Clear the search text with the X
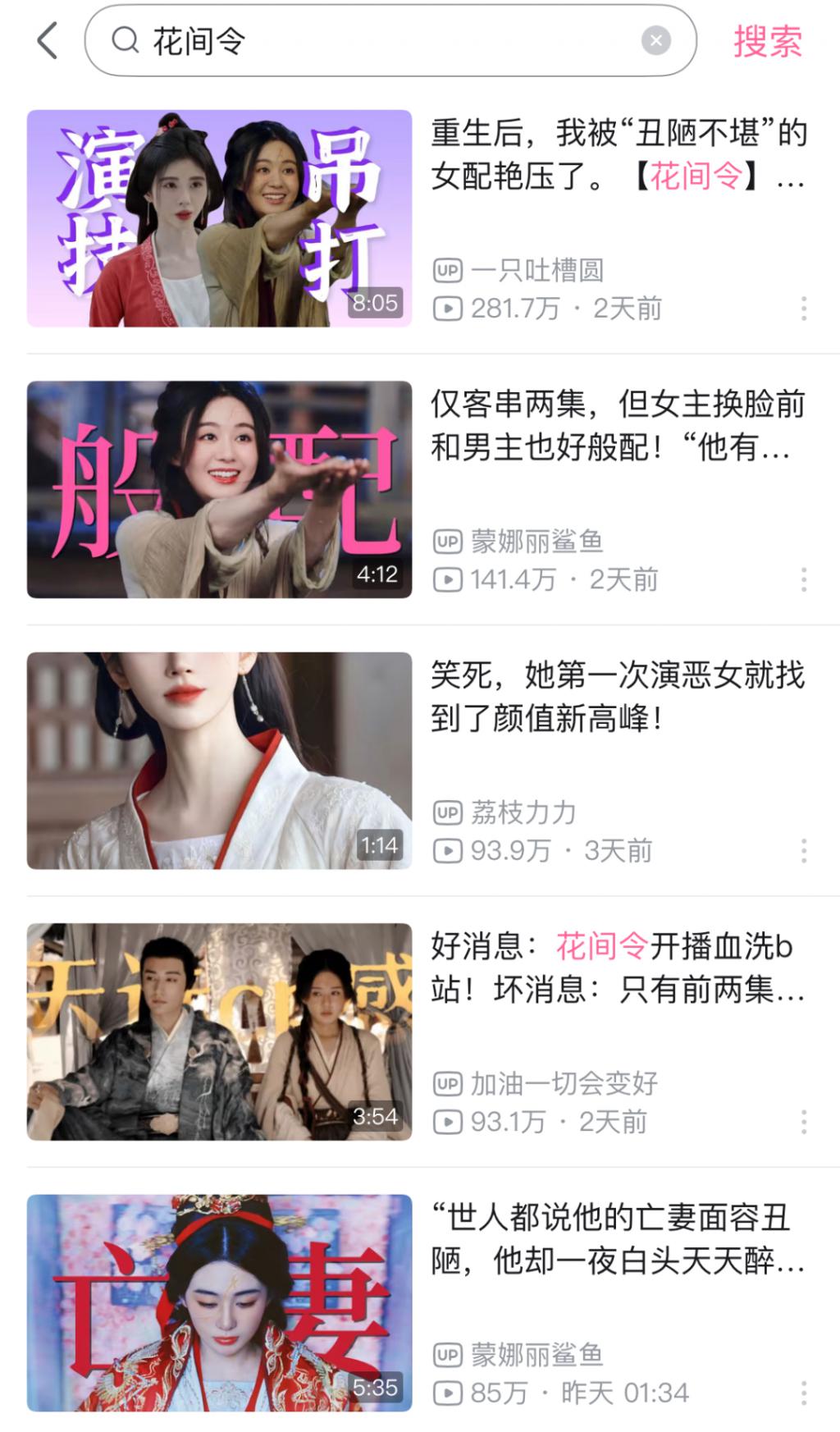 coord(655,41)
